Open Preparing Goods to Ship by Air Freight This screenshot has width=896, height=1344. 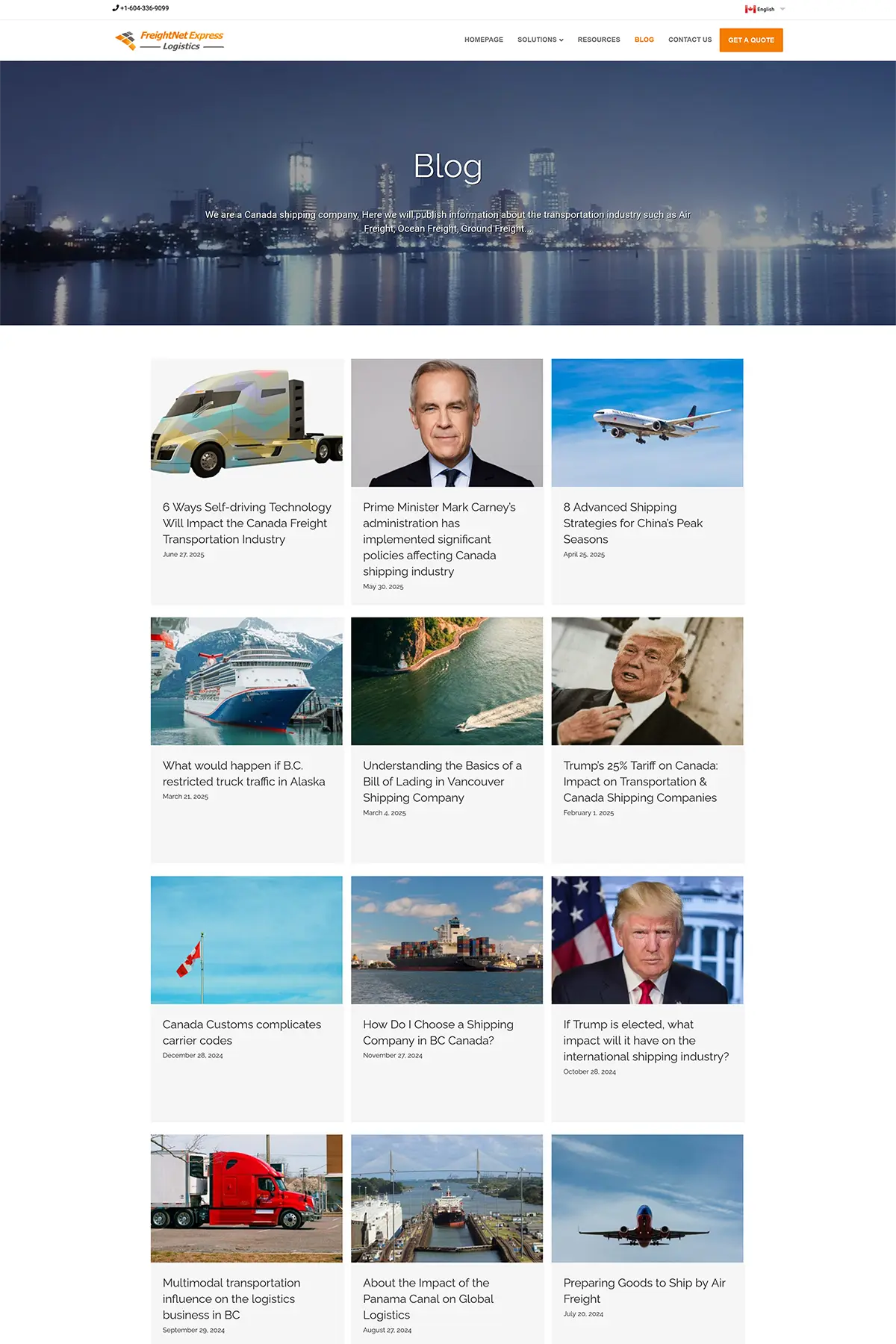(x=644, y=1290)
